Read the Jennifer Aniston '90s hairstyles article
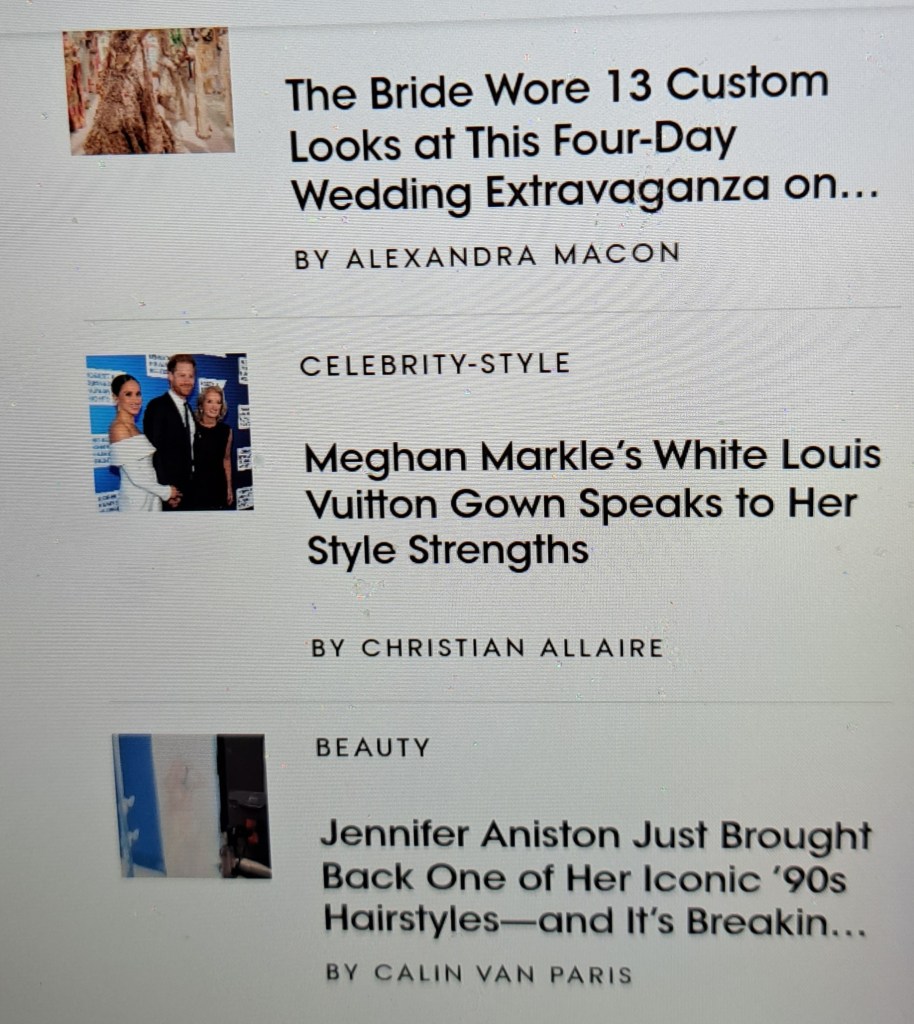The image size is (914, 1024). (x=594, y=877)
